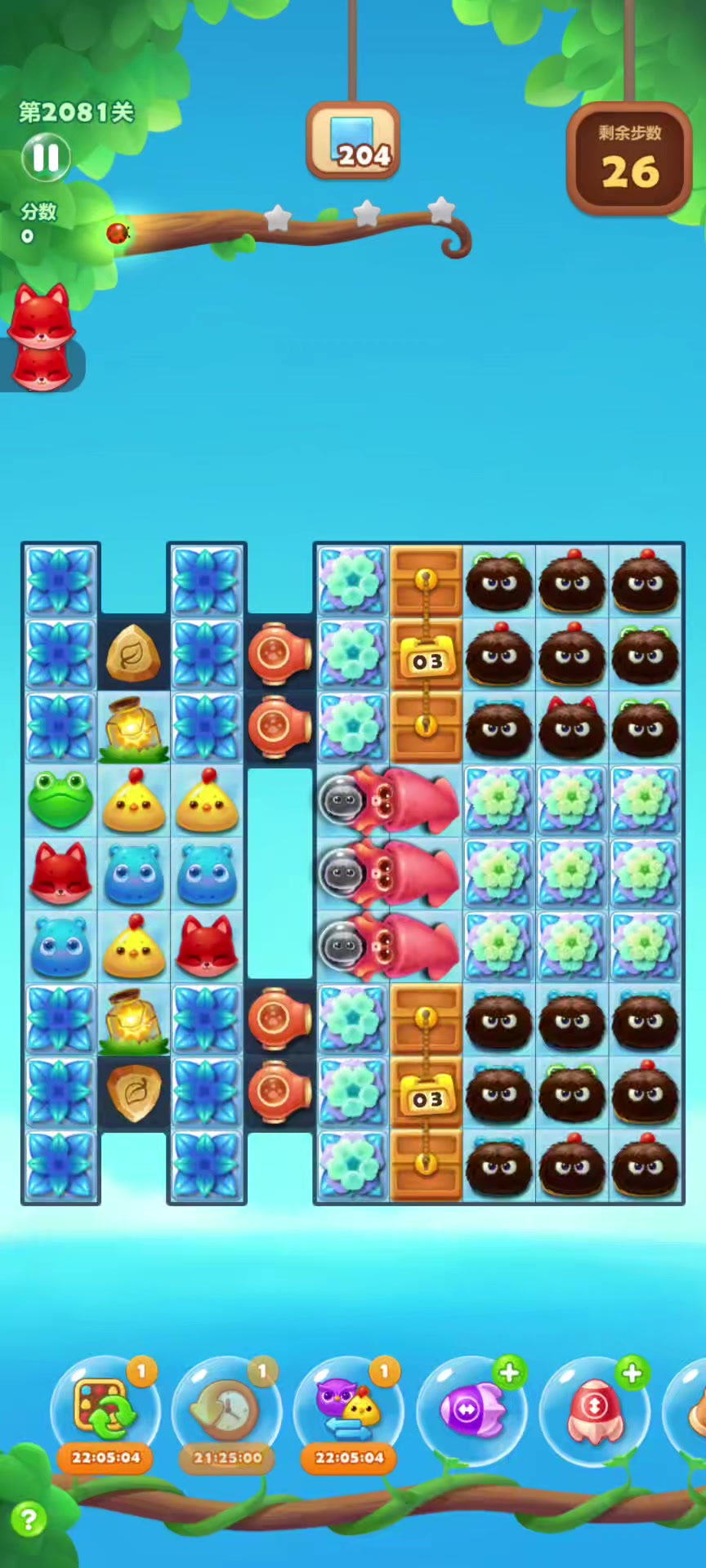The width and height of the screenshot is (706, 1568).
Task: Use the board shuffle booster
Action: 105,1410
